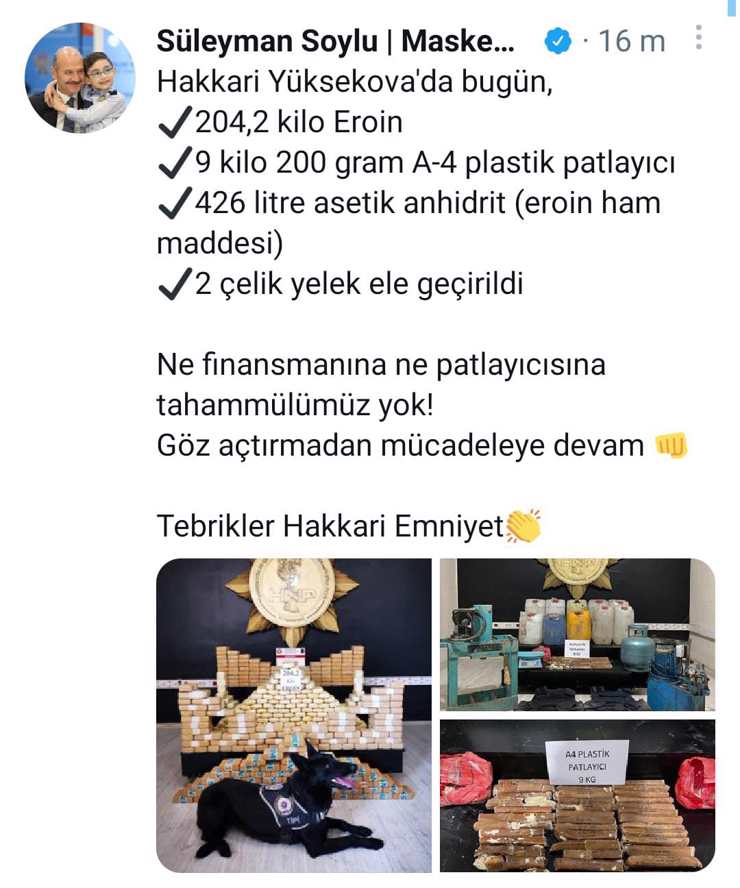This screenshot has height=888, width=740.
Task: Open the A4 plastik patlayıcı photo
Action: pos(577,794)
